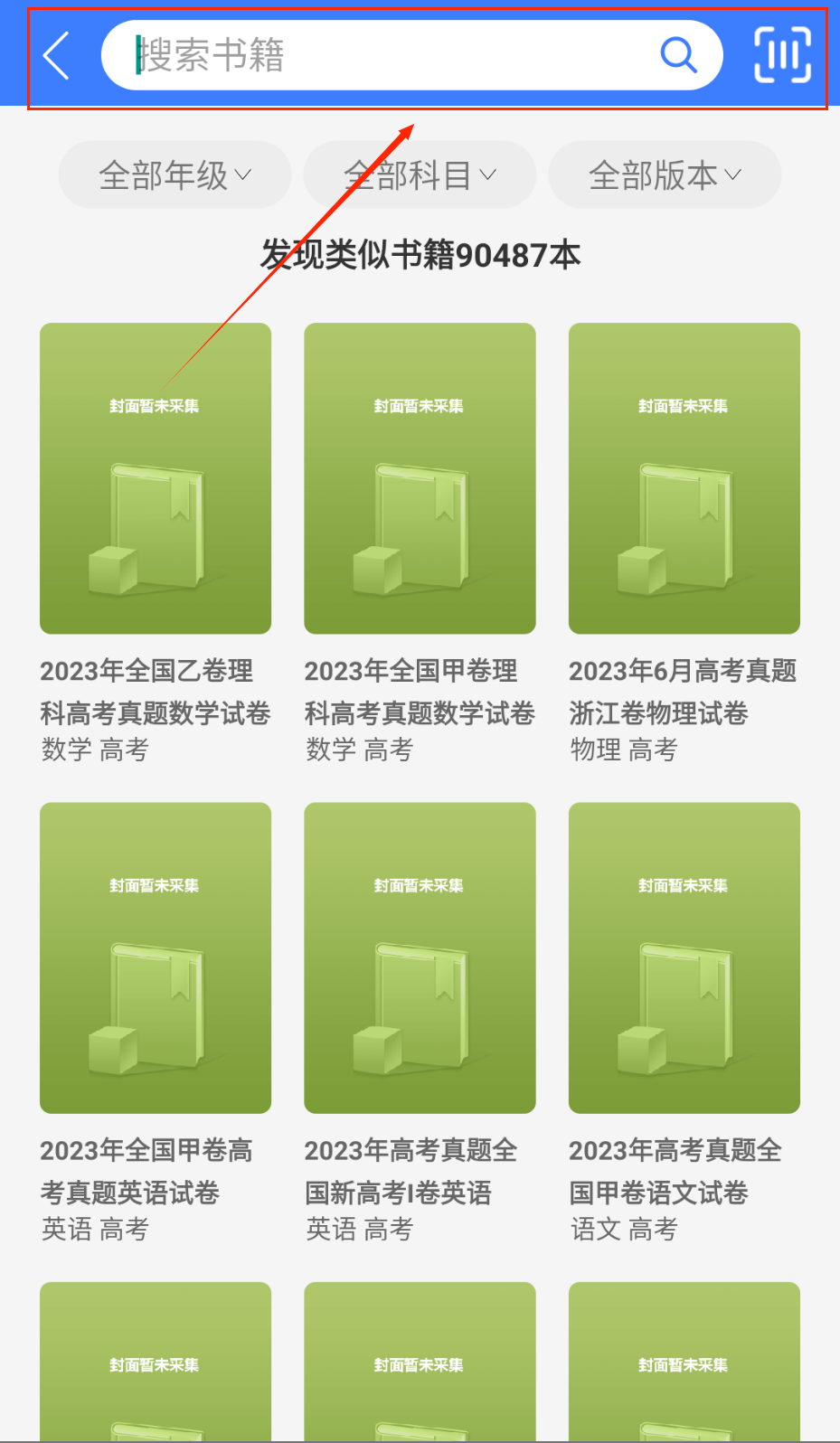Open 2023年全国乙卷理科高考真题数学试卷

(x=156, y=478)
